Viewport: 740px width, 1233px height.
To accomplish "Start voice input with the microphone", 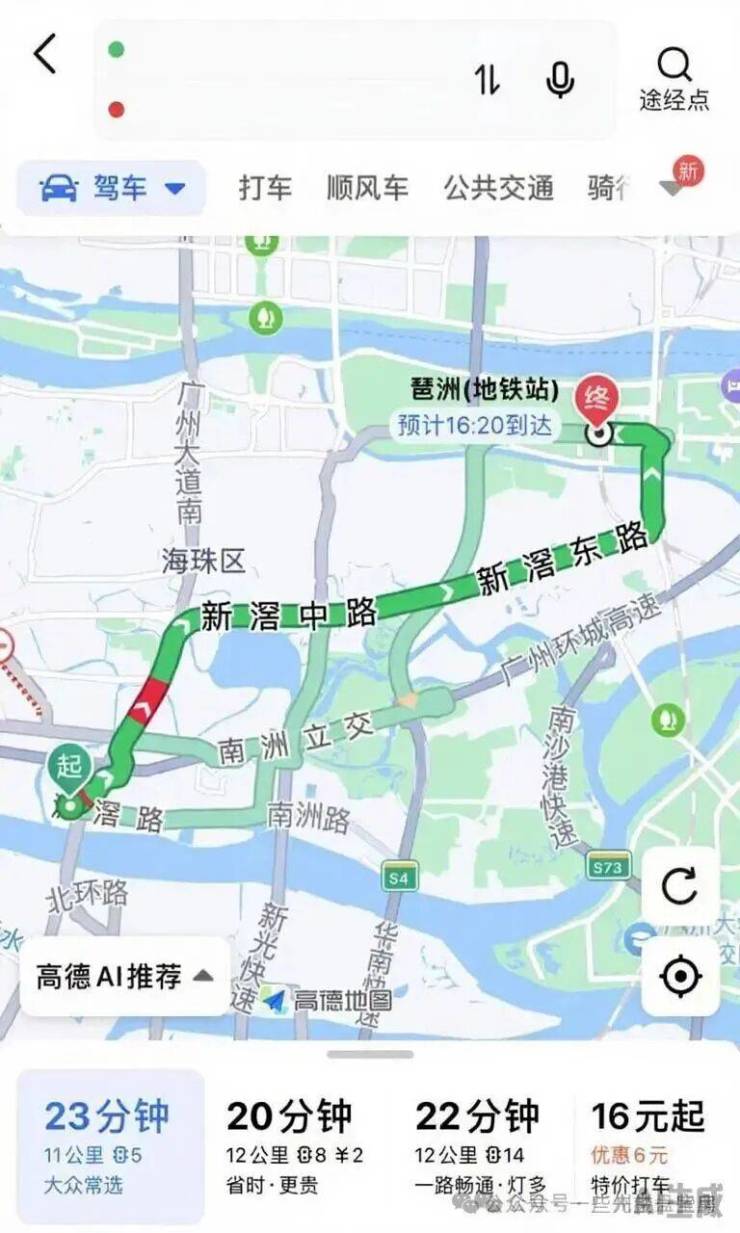I will (x=560, y=80).
